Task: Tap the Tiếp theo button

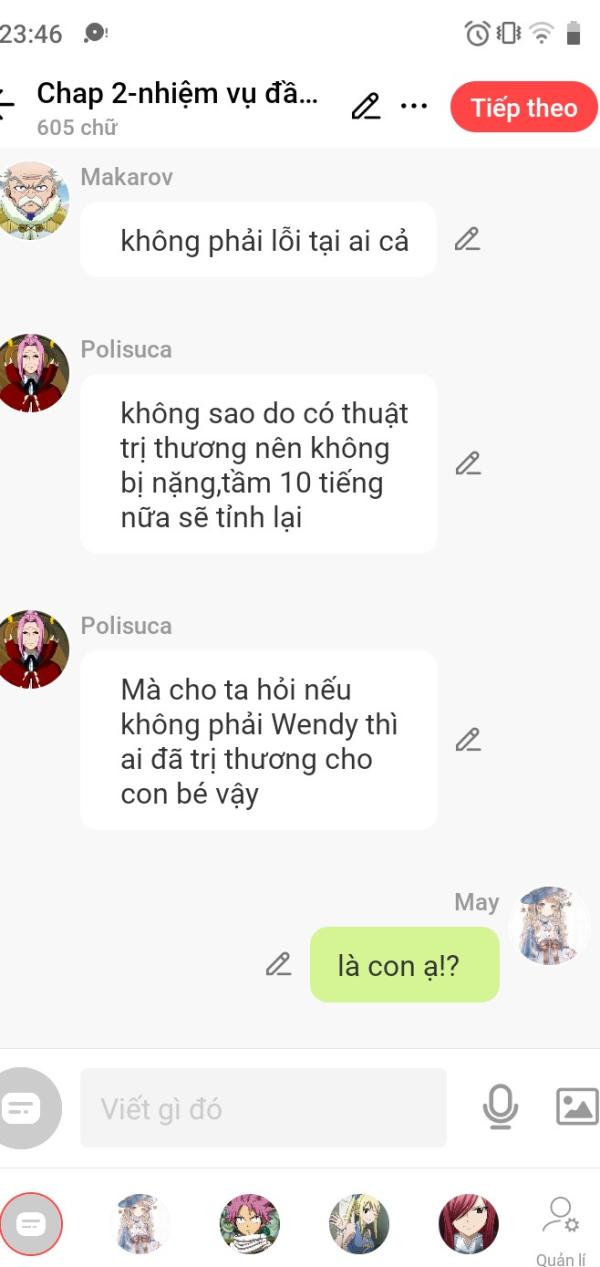Action: pos(524,107)
